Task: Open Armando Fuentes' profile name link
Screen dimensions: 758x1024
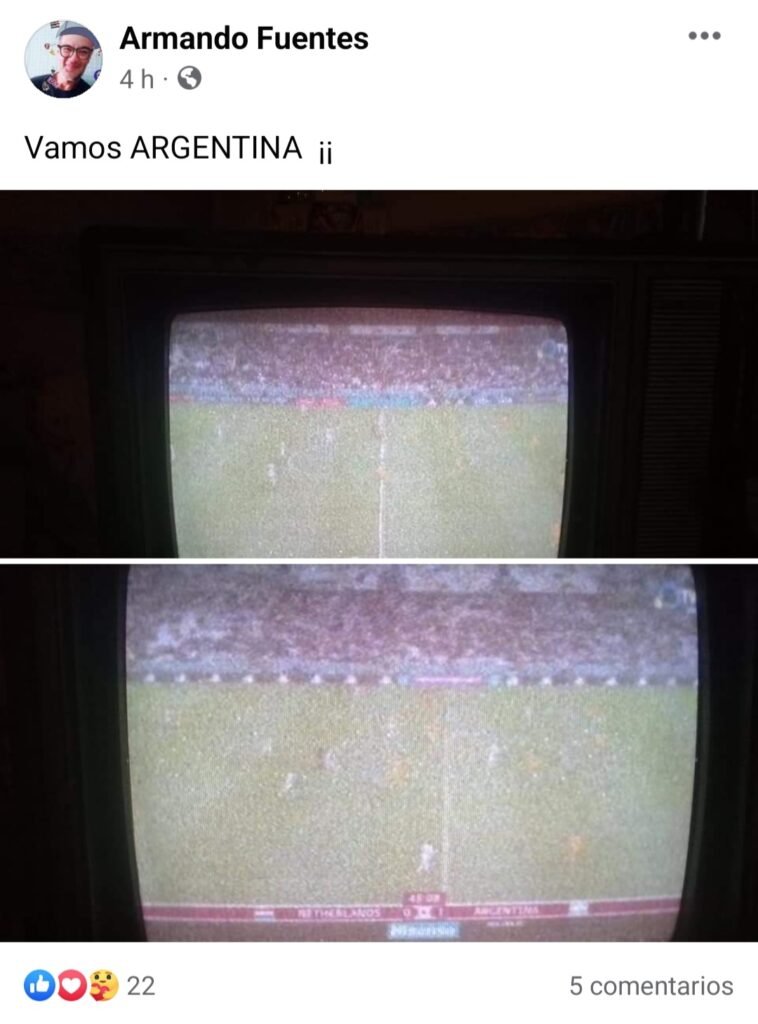Action: (244, 39)
